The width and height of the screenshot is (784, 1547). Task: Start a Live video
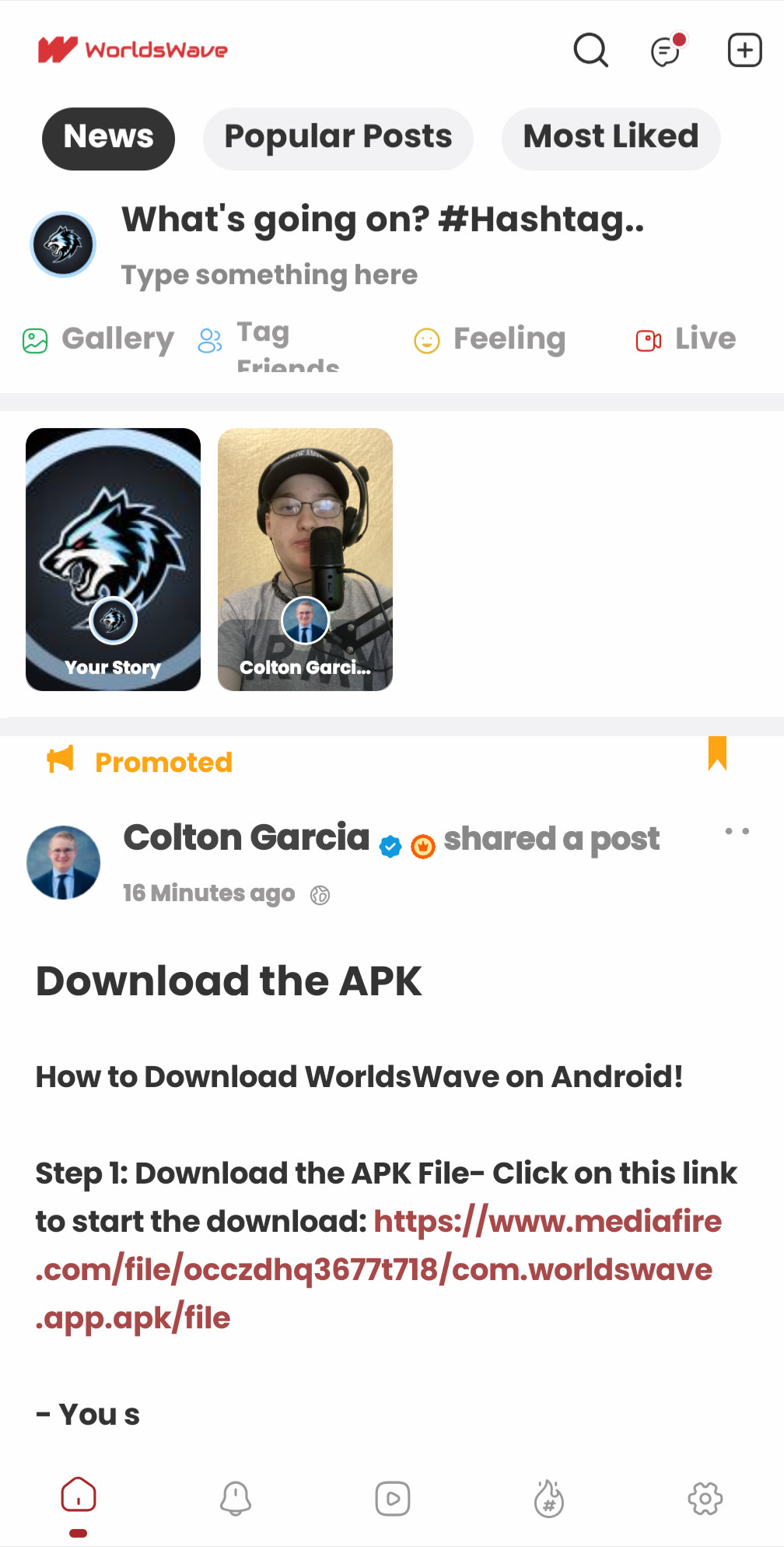(x=686, y=339)
